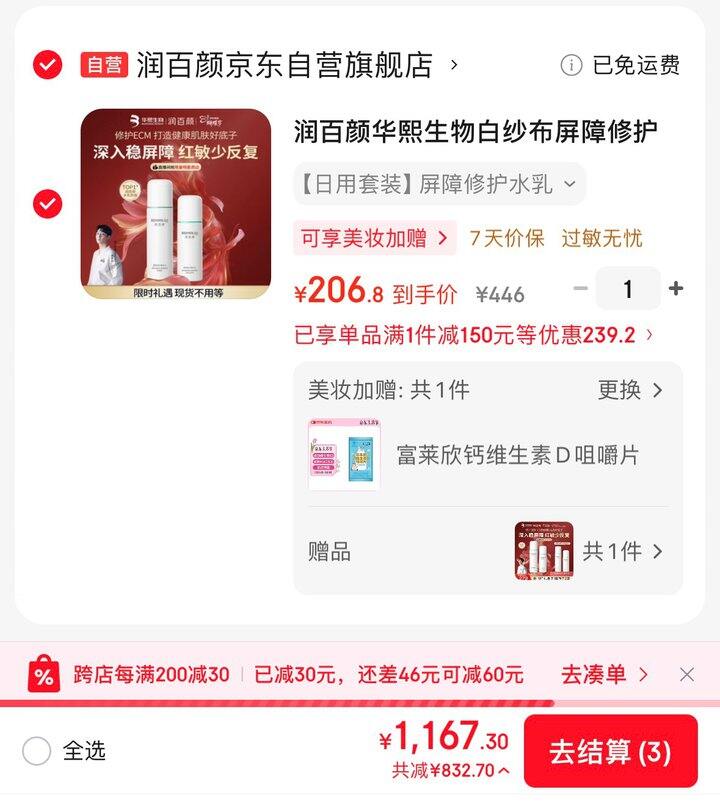Dismiss the 跨店每满200减30 promotion banner
The image size is (720, 806).
[686, 675]
